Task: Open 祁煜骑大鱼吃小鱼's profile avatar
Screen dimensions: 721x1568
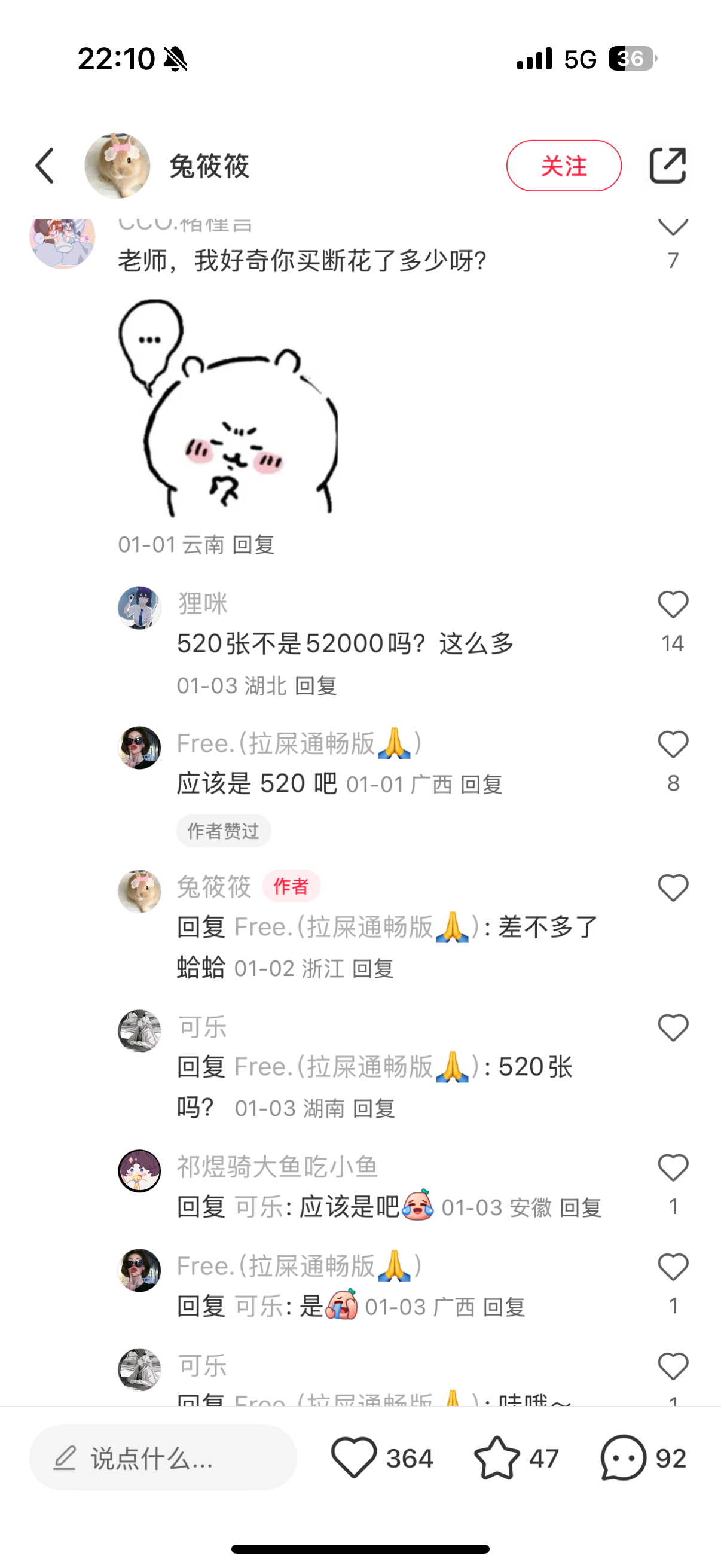Action: (x=139, y=1171)
